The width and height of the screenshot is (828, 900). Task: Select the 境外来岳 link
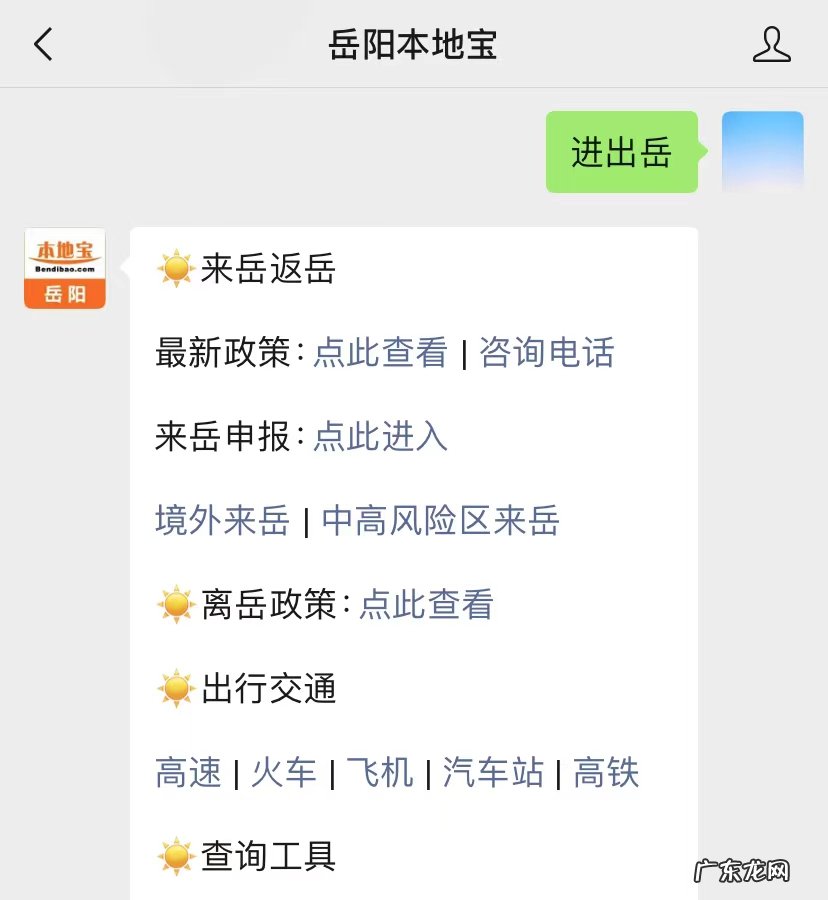tap(222, 520)
